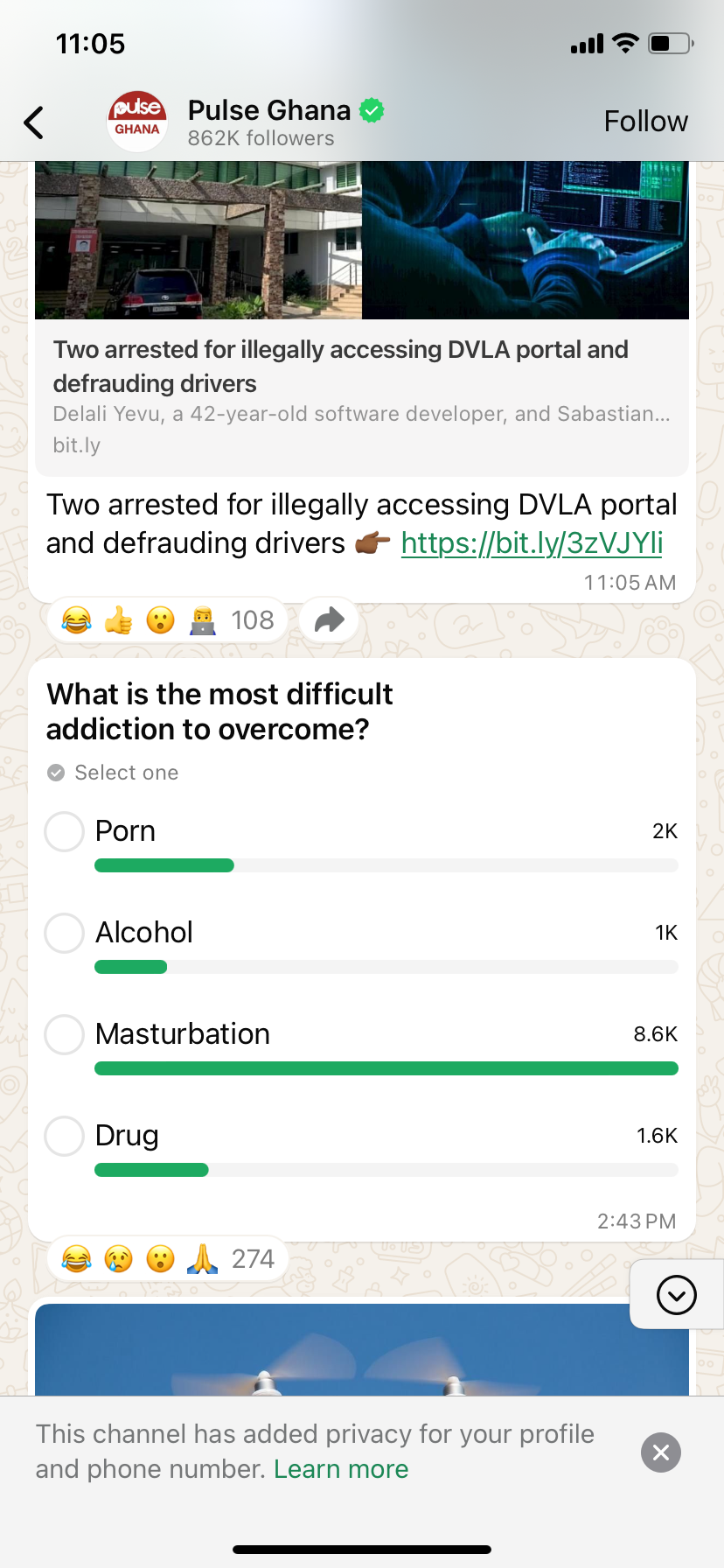Tap the green verified badge next to channel name

371,110
